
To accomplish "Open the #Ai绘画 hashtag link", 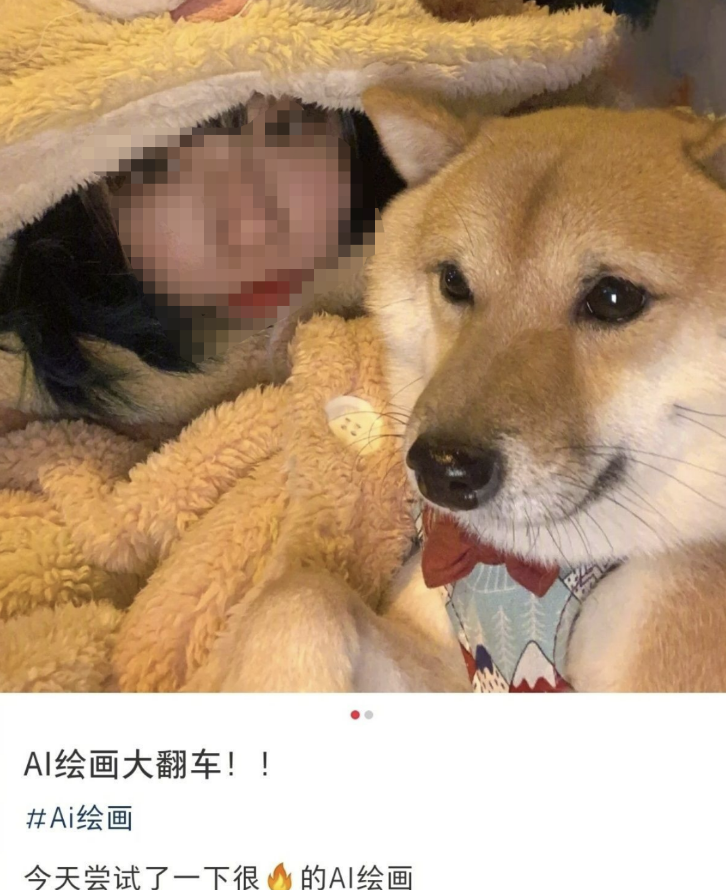I will pyautogui.click(x=78, y=818).
